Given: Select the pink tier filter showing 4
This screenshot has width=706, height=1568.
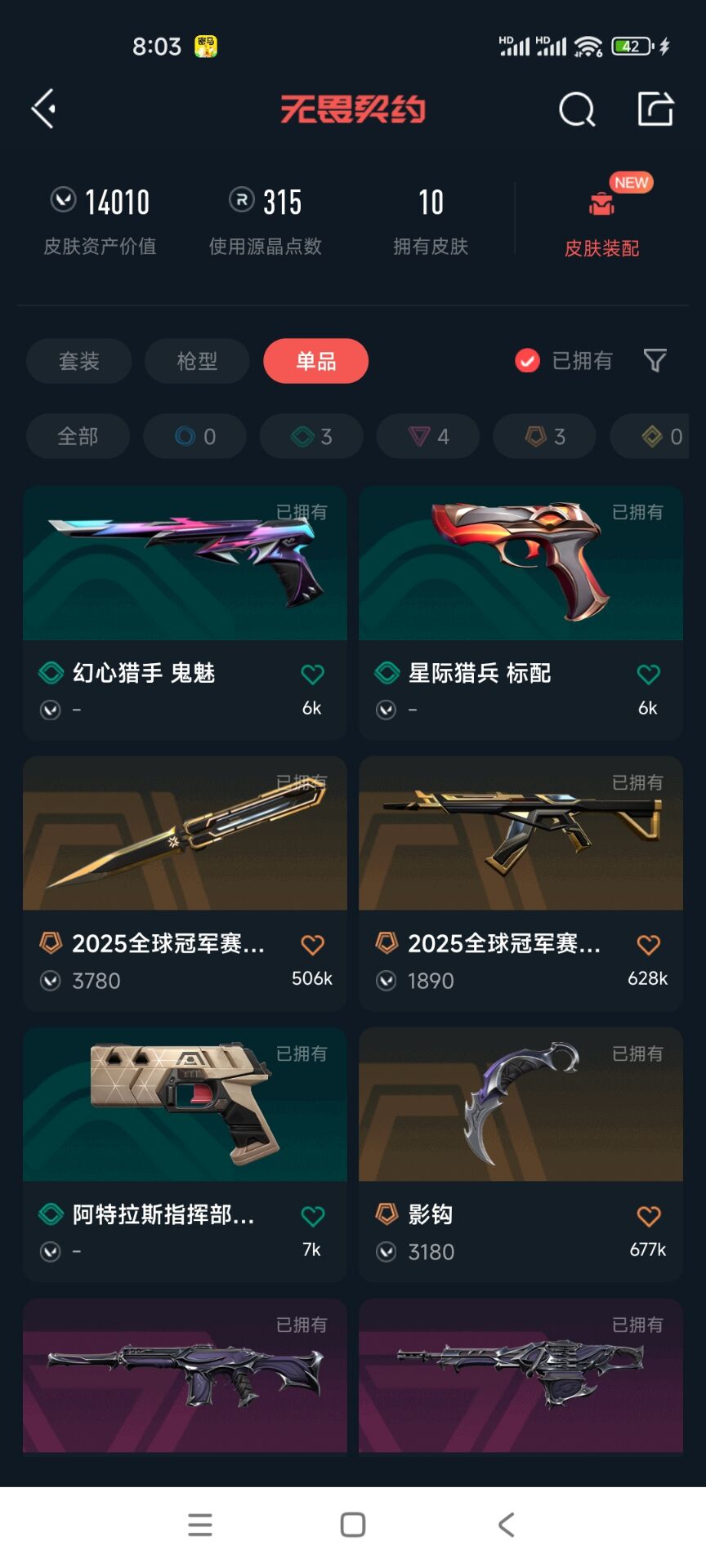Looking at the screenshot, I should [x=427, y=436].
